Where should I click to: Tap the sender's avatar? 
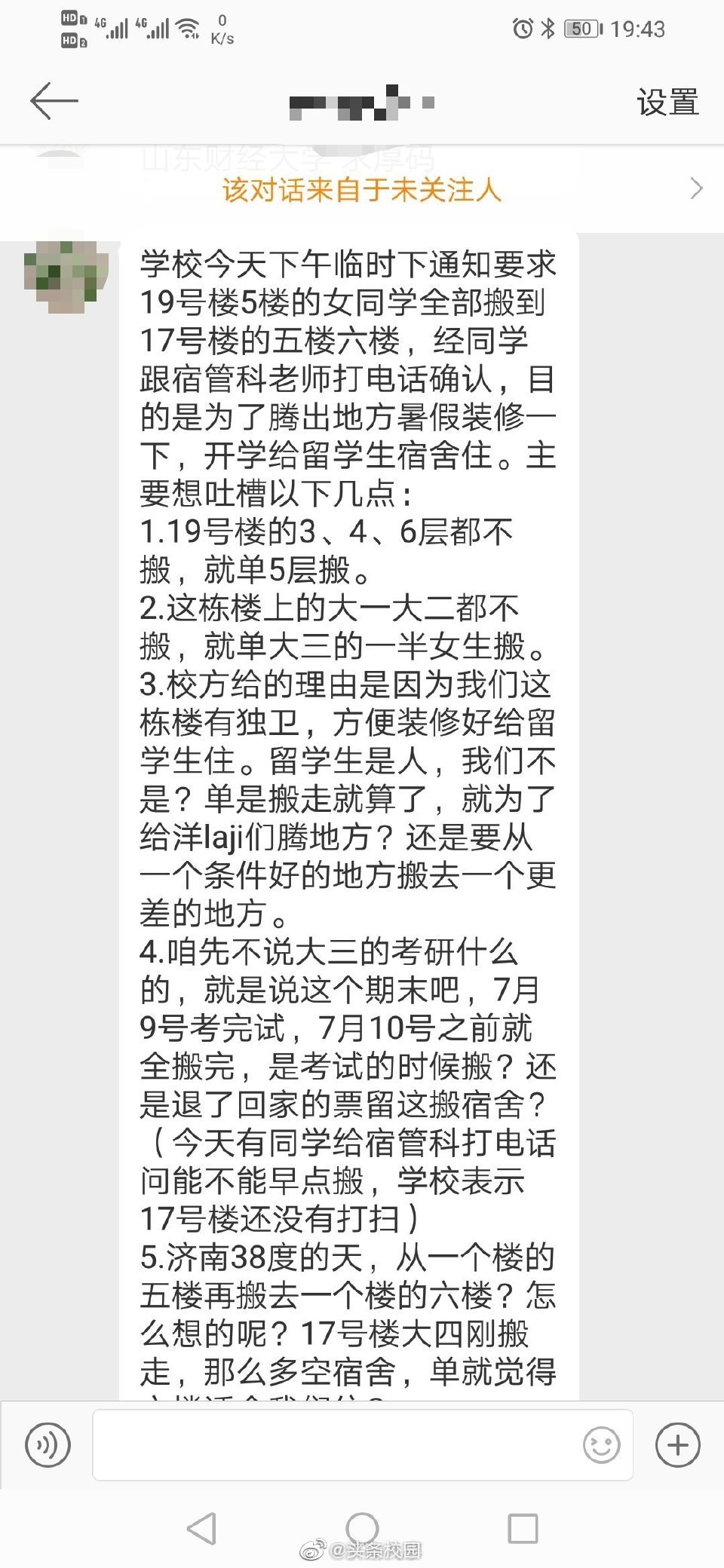(66, 277)
